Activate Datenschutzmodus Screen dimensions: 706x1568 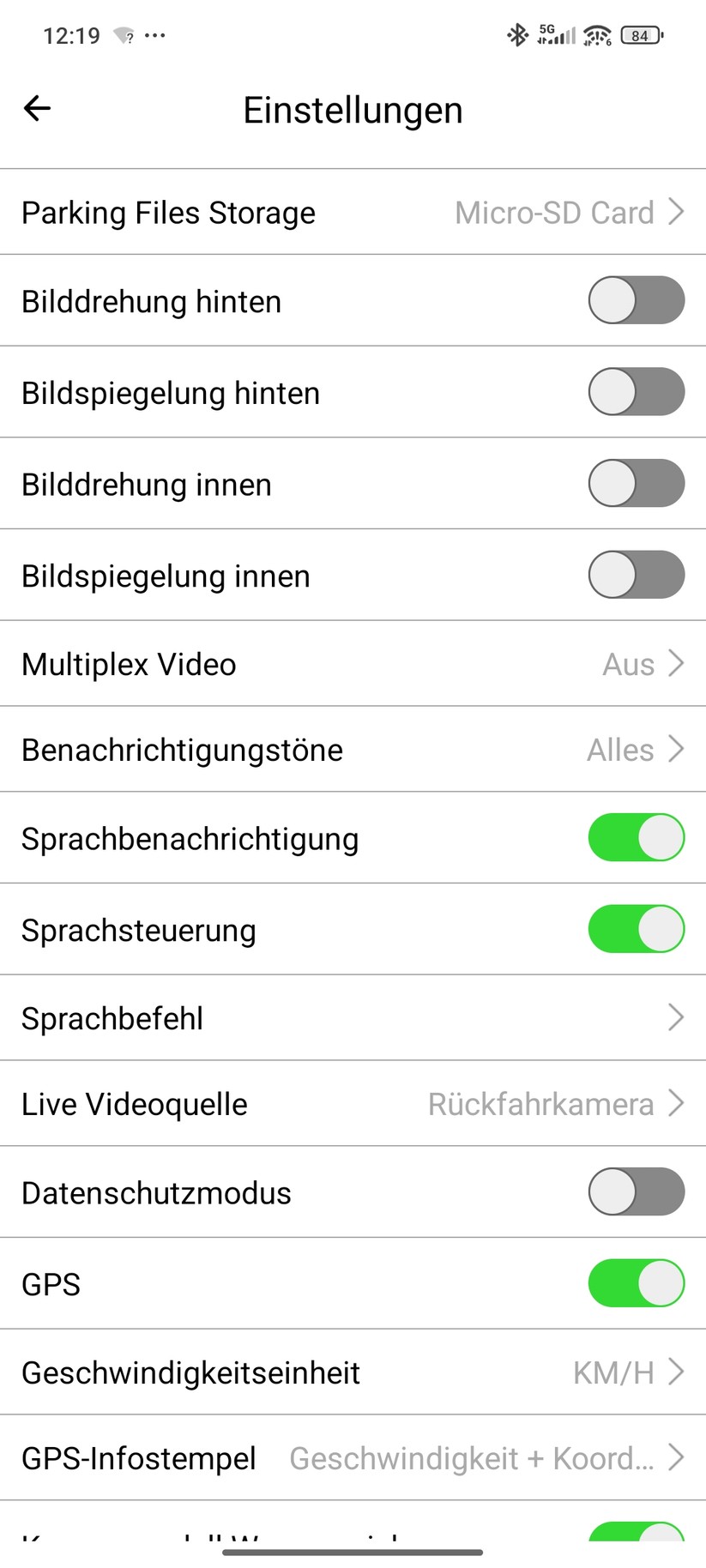(636, 1191)
